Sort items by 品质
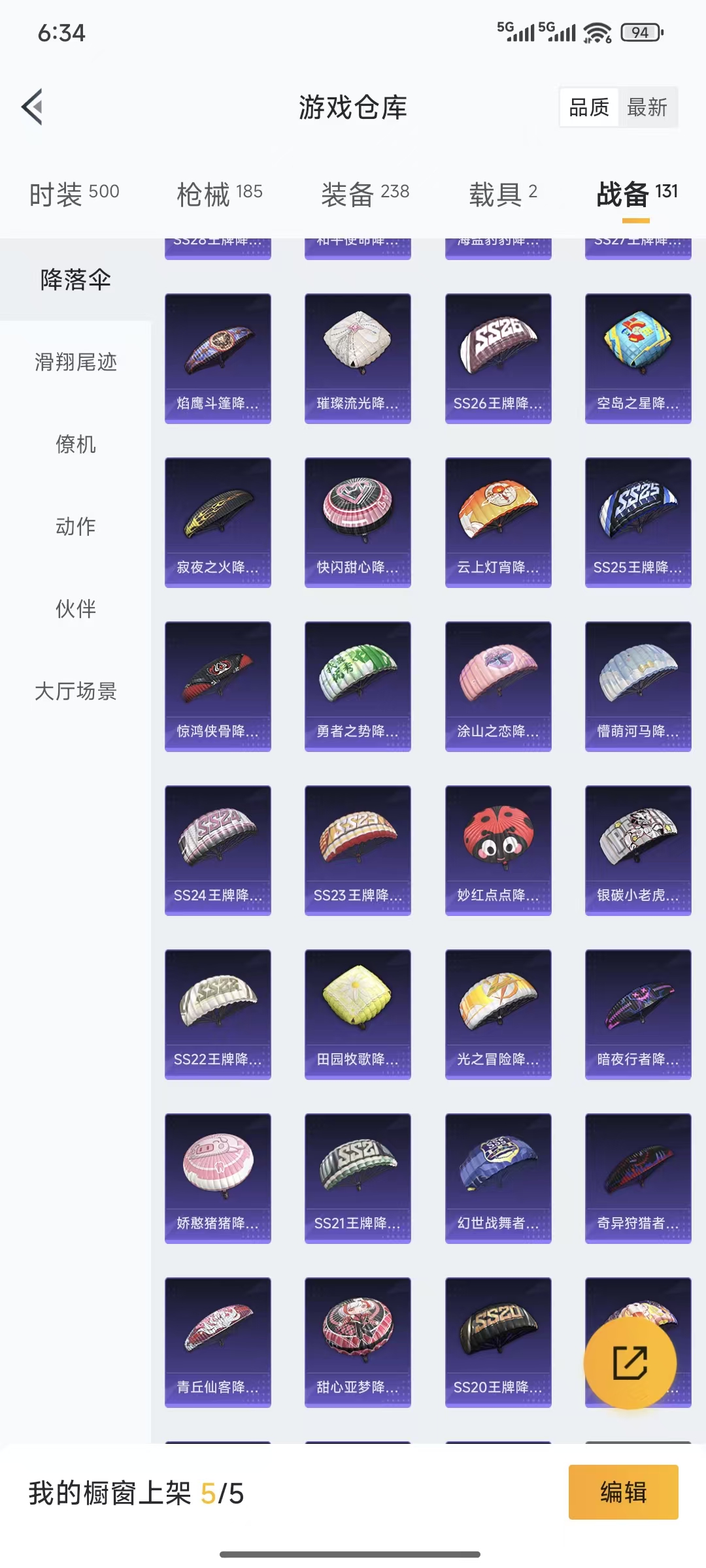 pos(589,107)
